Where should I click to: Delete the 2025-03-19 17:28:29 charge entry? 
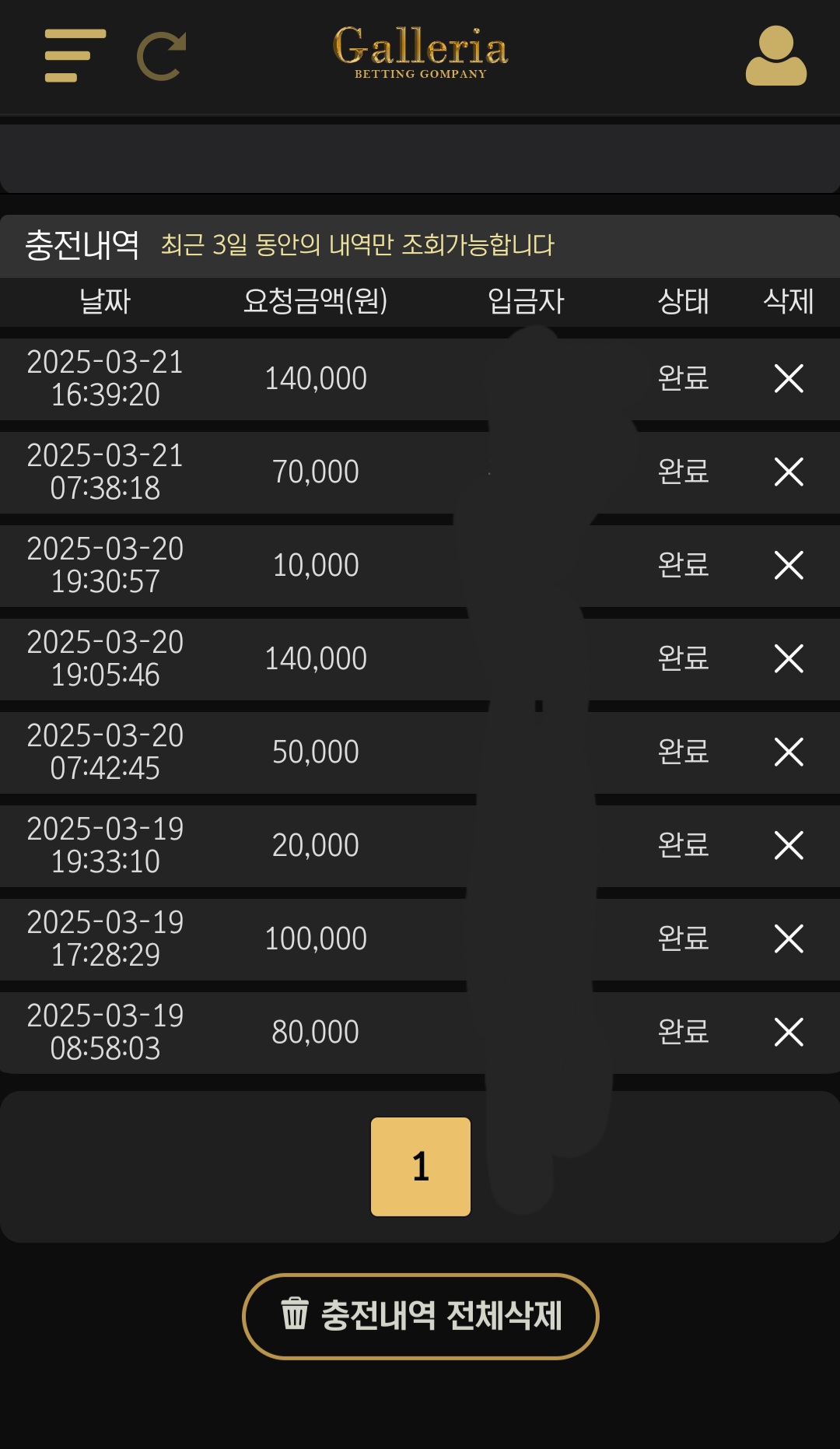pos(789,939)
